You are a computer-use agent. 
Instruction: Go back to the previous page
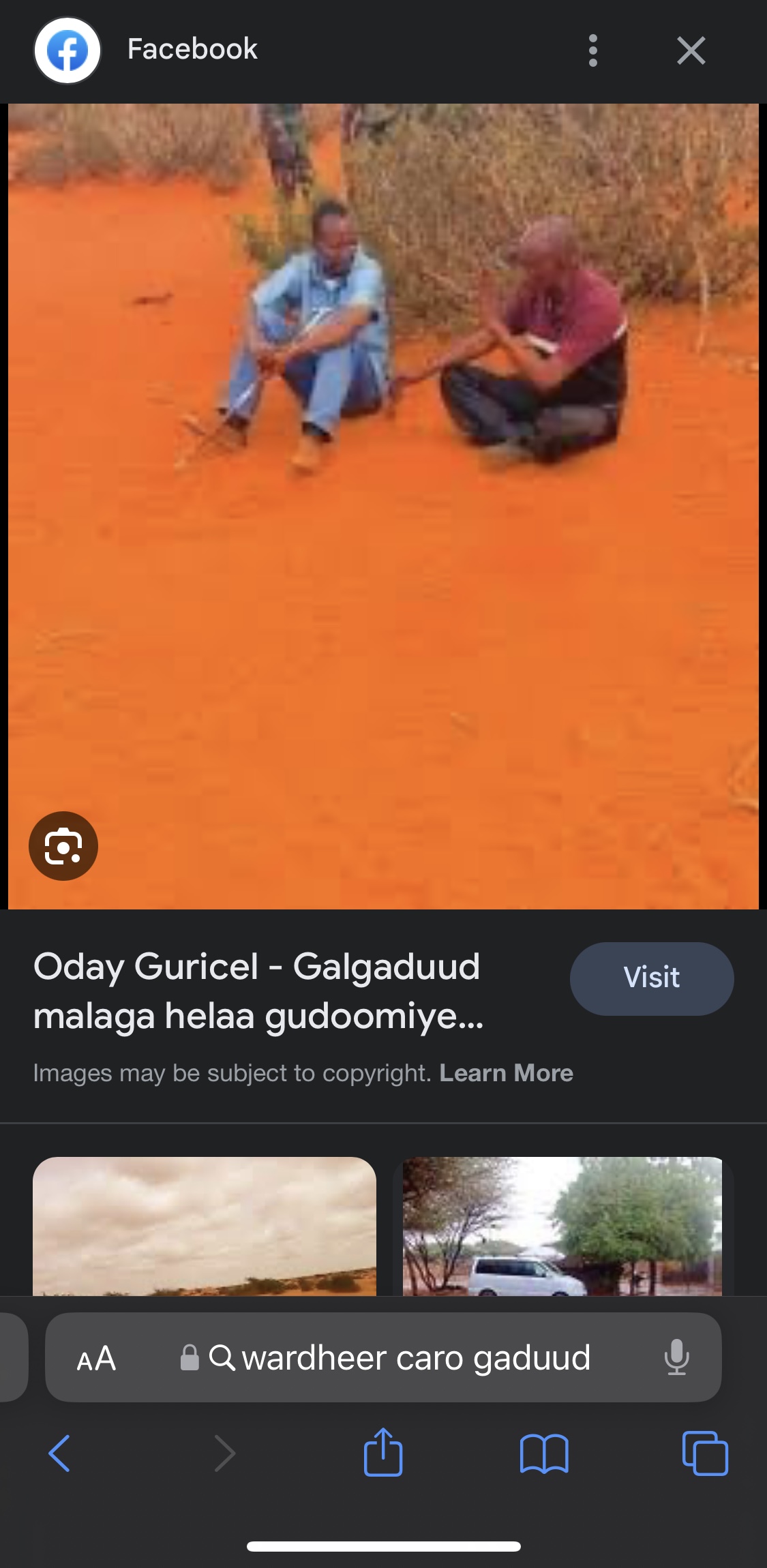(59, 1453)
